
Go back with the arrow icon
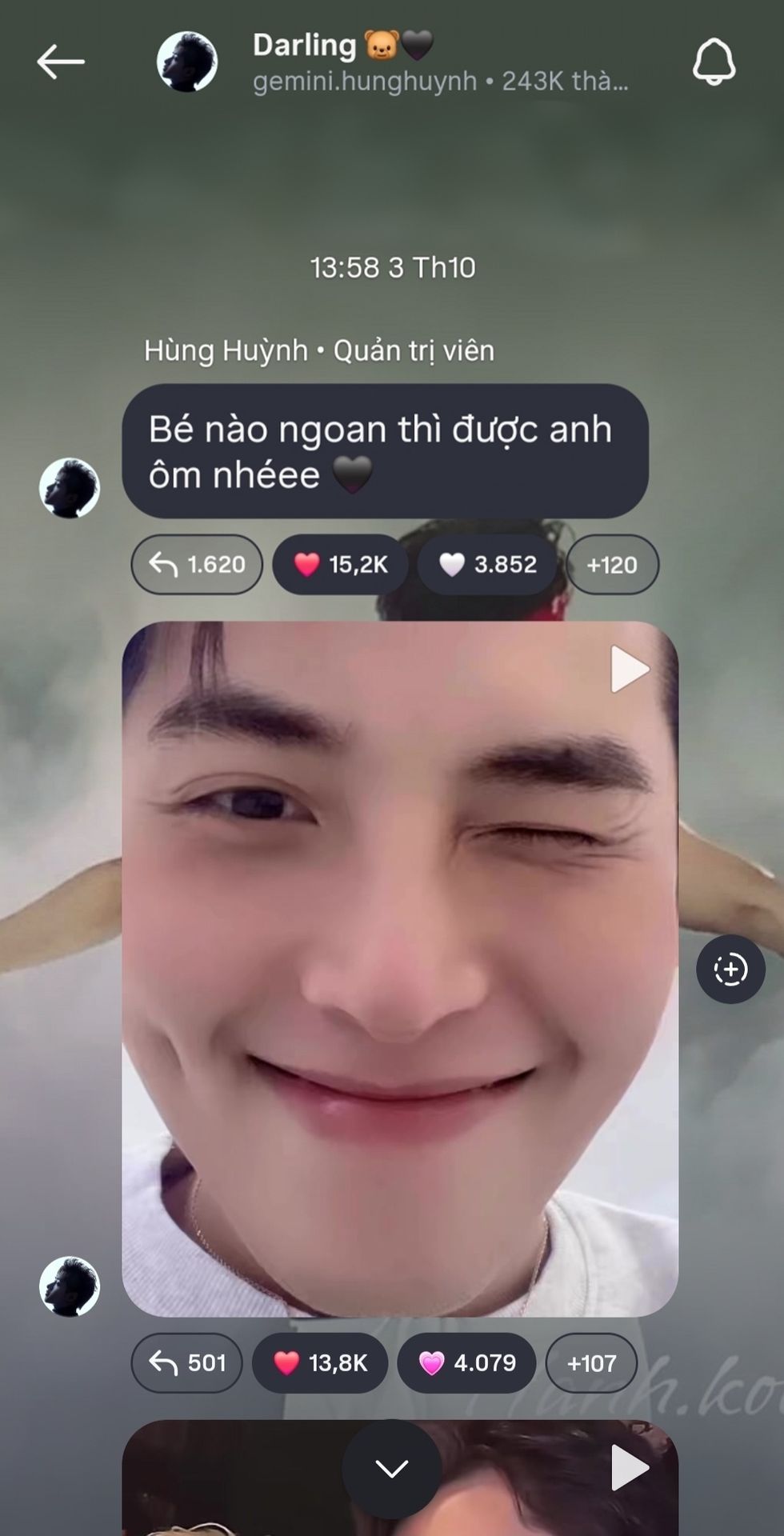pos(60,62)
